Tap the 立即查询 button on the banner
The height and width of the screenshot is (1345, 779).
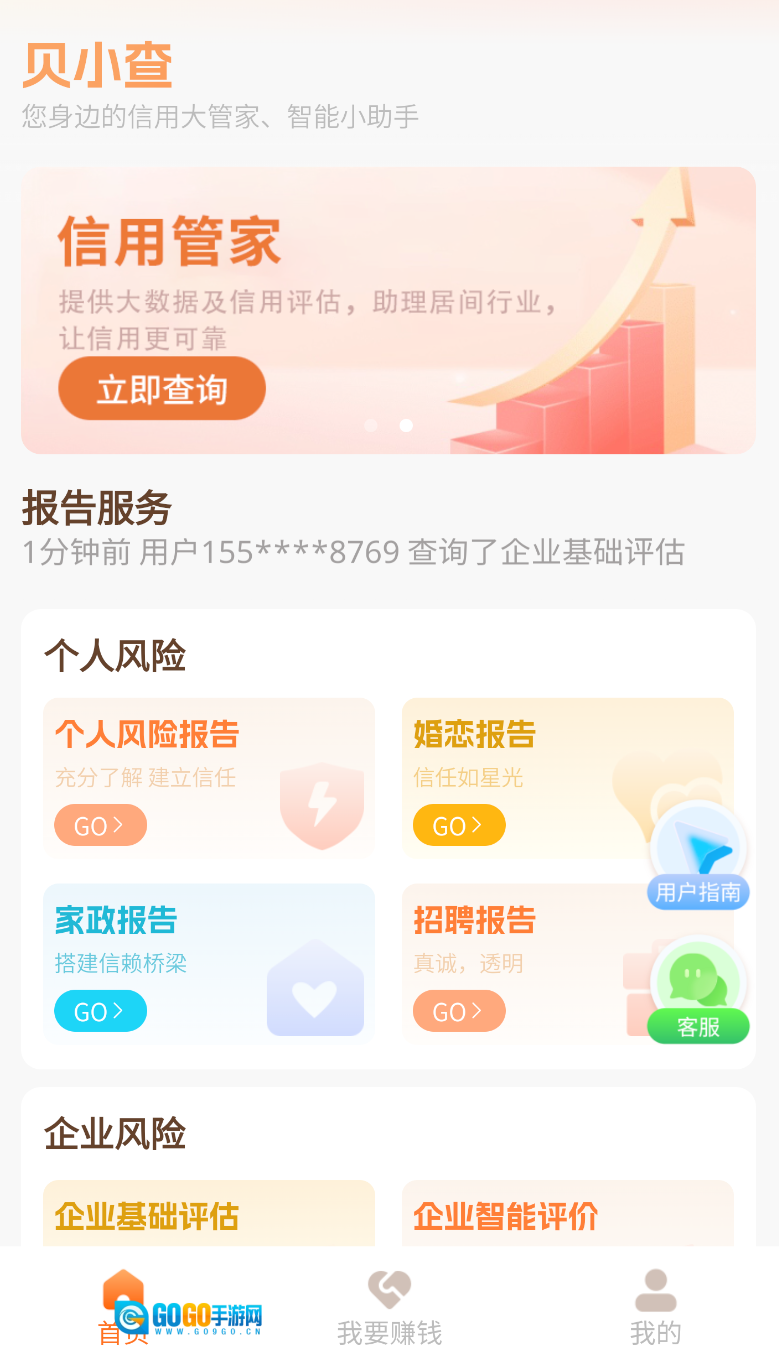[x=162, y=389]
